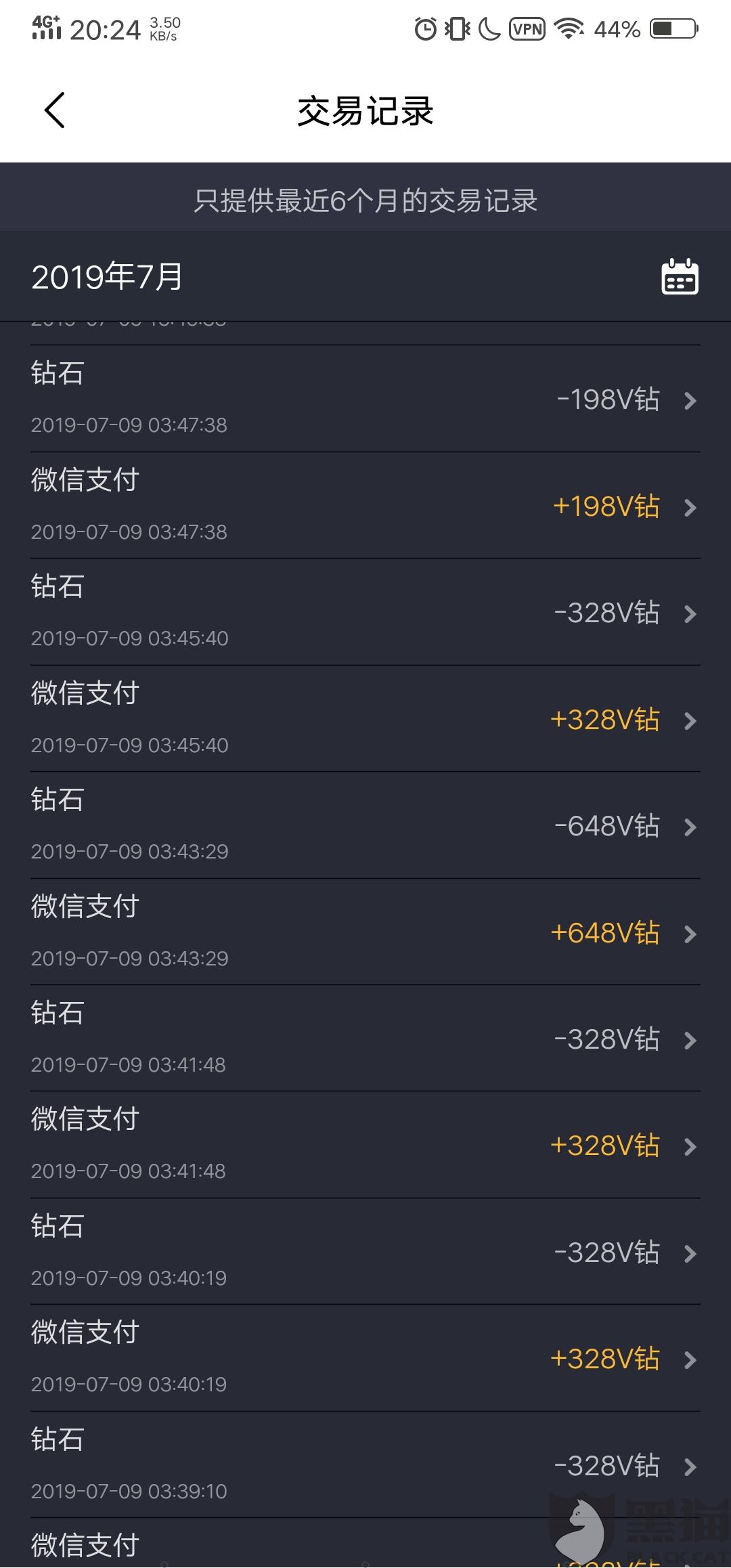
Task: Open the calendar month picker
Action: pyautogui.click(x=680, y=276)
